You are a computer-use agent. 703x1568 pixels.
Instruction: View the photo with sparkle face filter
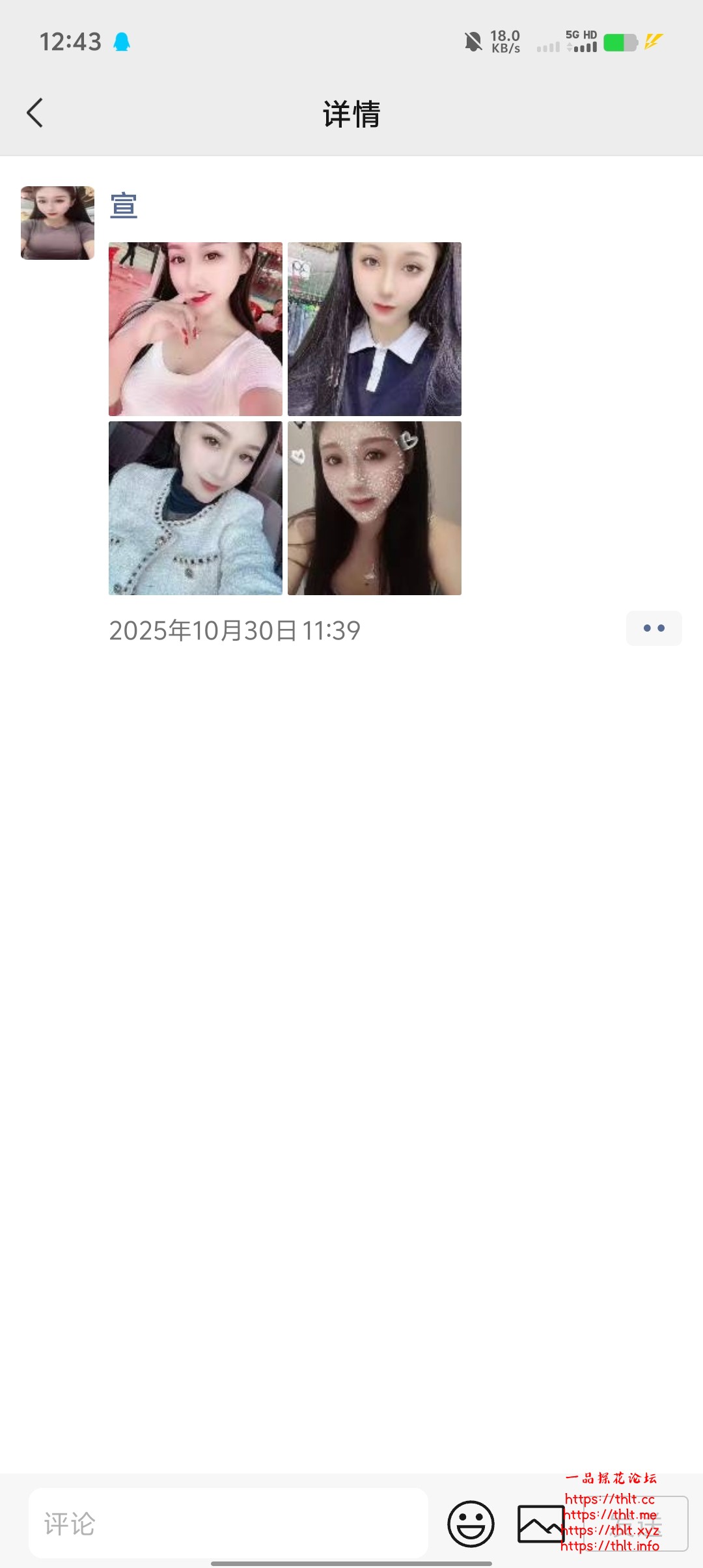point(374,508)
